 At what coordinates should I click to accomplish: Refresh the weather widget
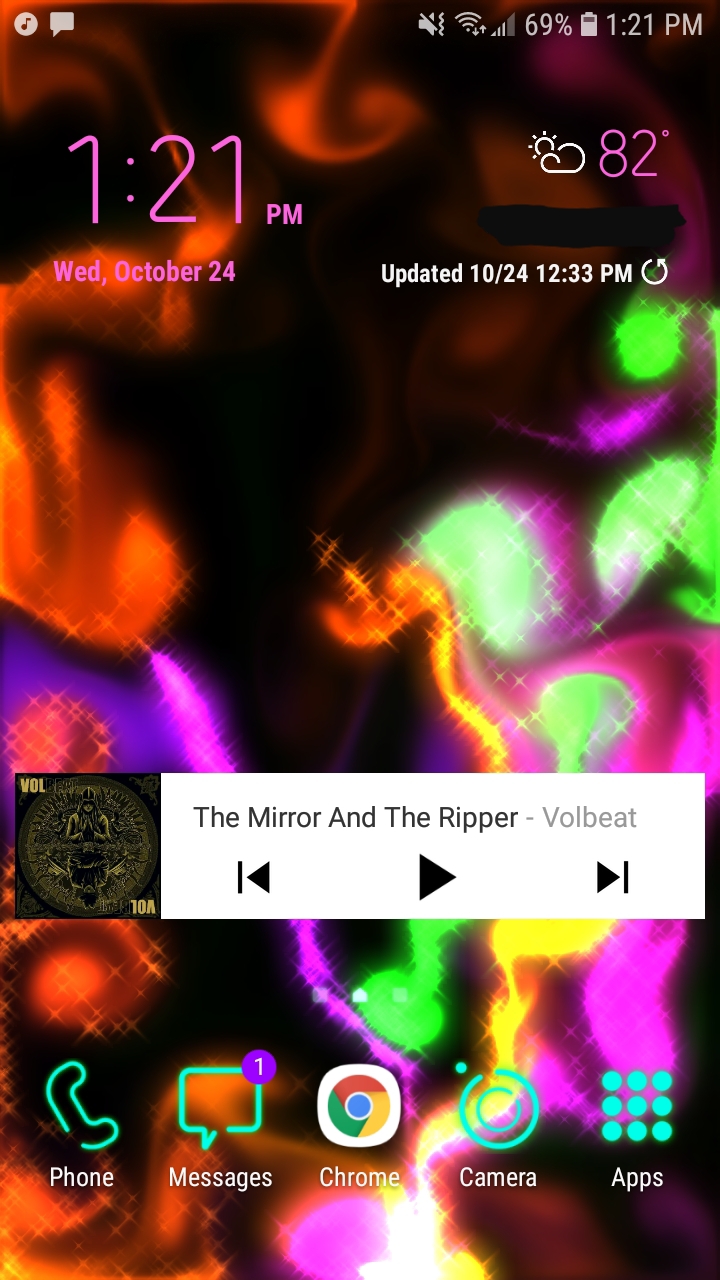tap(655, 271)
